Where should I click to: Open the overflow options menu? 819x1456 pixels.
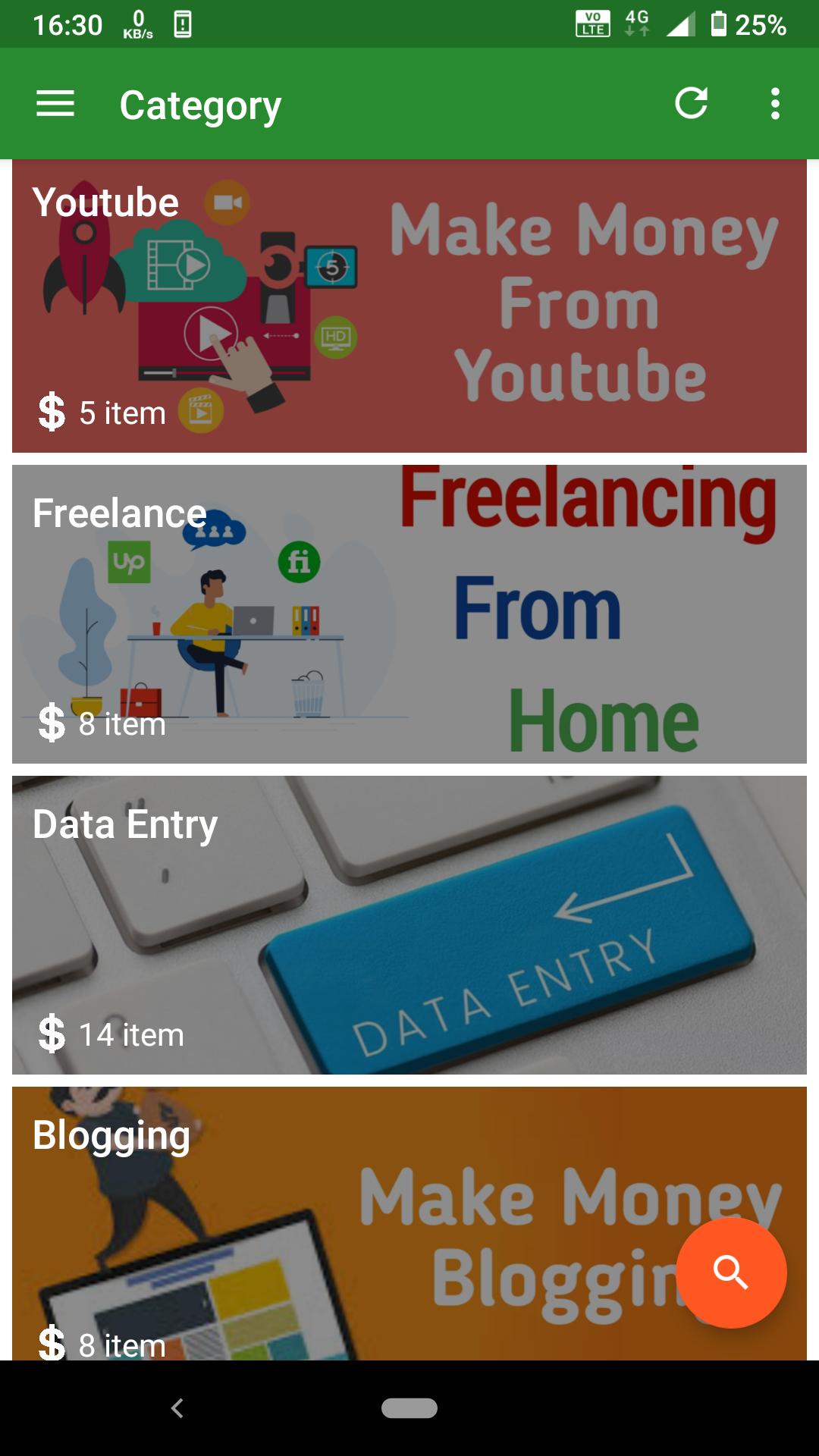774,104
